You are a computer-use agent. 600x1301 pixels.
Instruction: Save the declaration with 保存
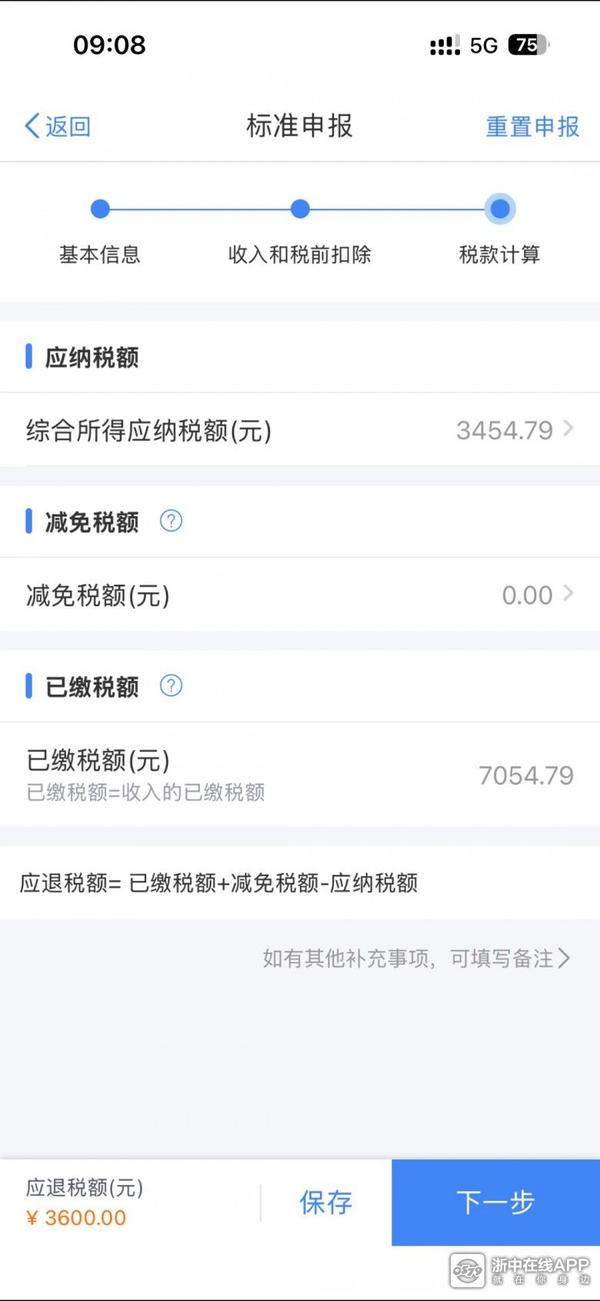(326, 1202)
